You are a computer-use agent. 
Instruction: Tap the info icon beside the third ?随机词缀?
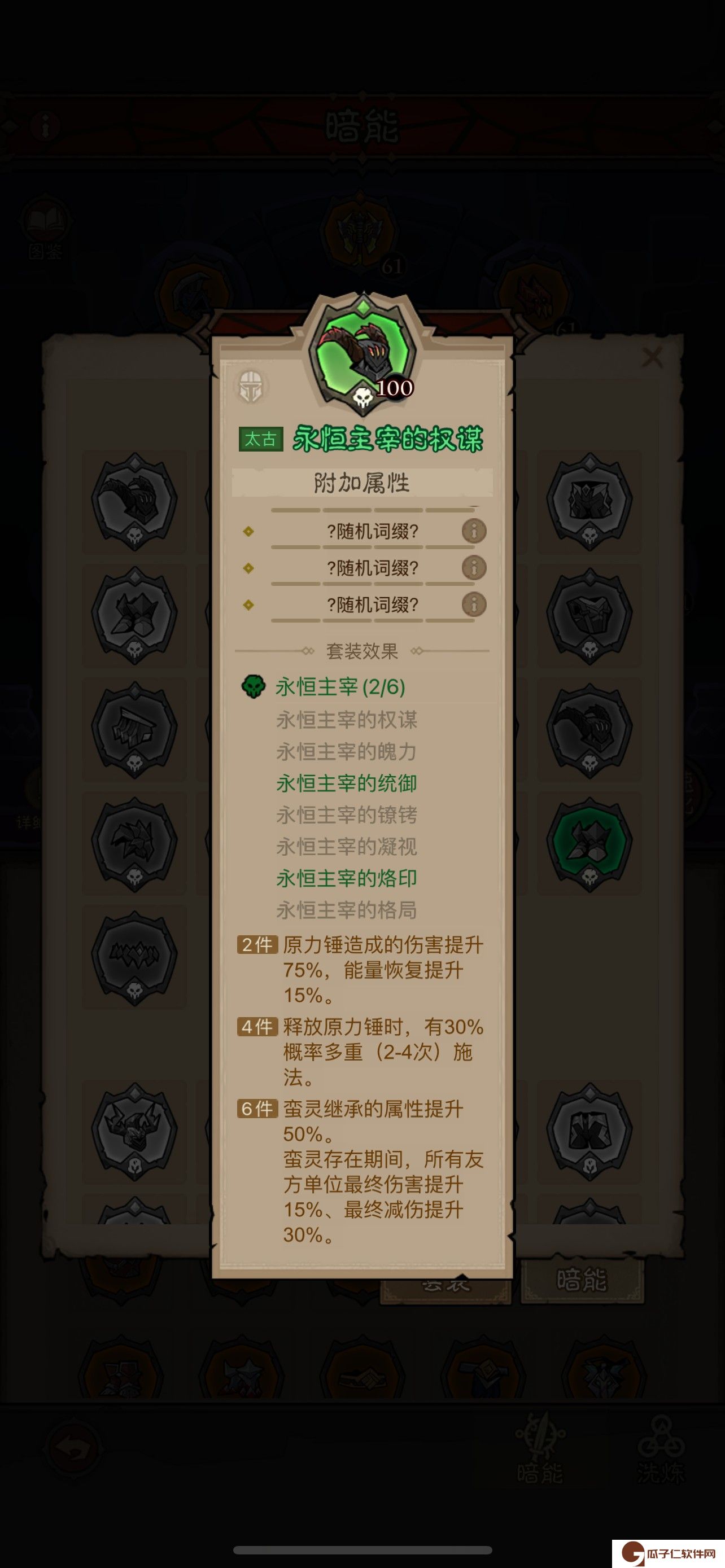474,605
